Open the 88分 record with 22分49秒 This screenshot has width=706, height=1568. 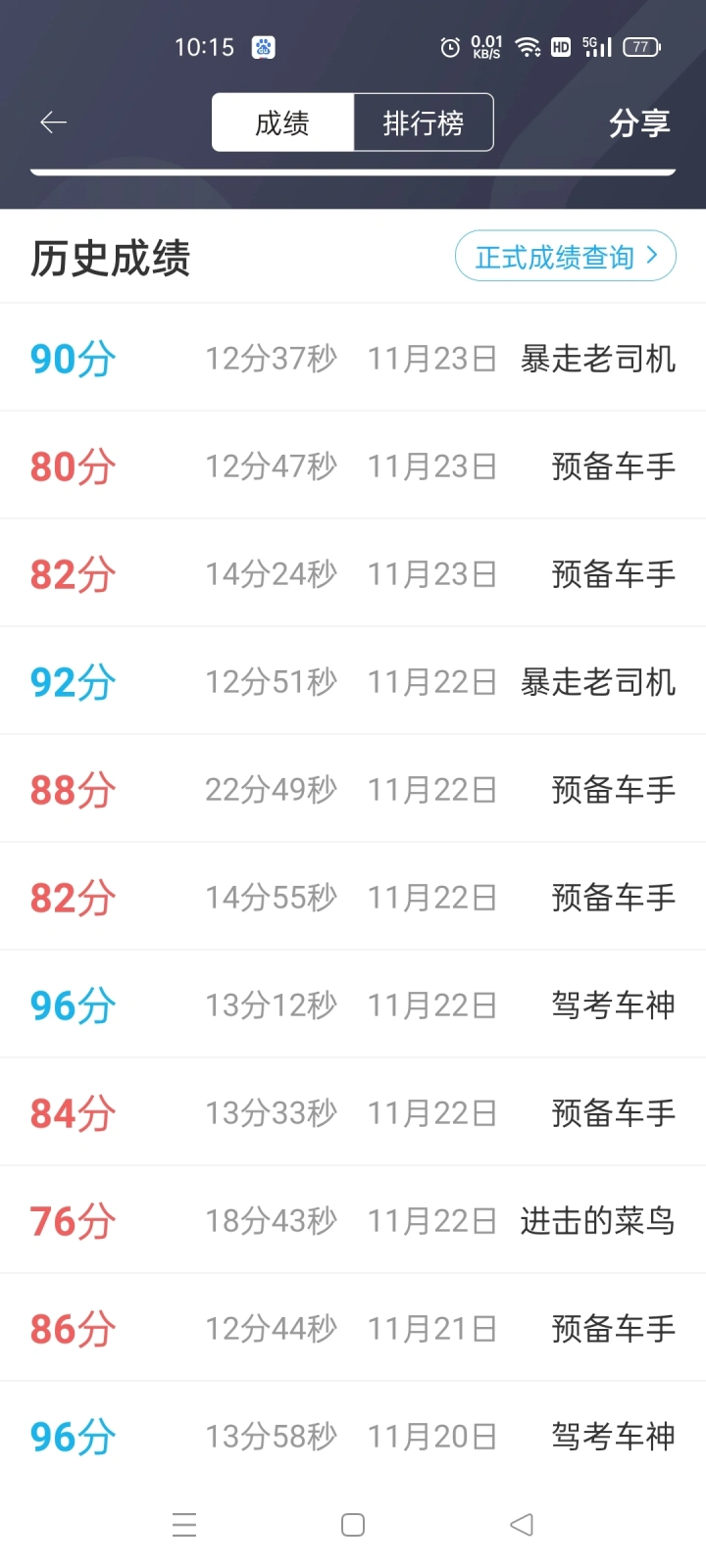[x=353, y=789]
